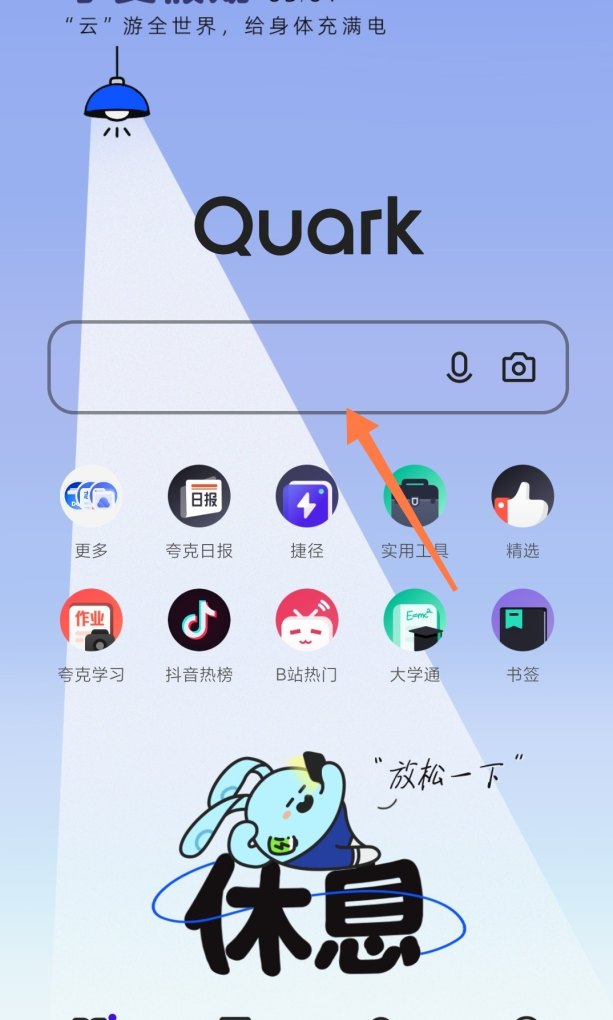Open 书签 bookmarks
The width and height of the screenshot is (613, 1020).
pos(522,621)
